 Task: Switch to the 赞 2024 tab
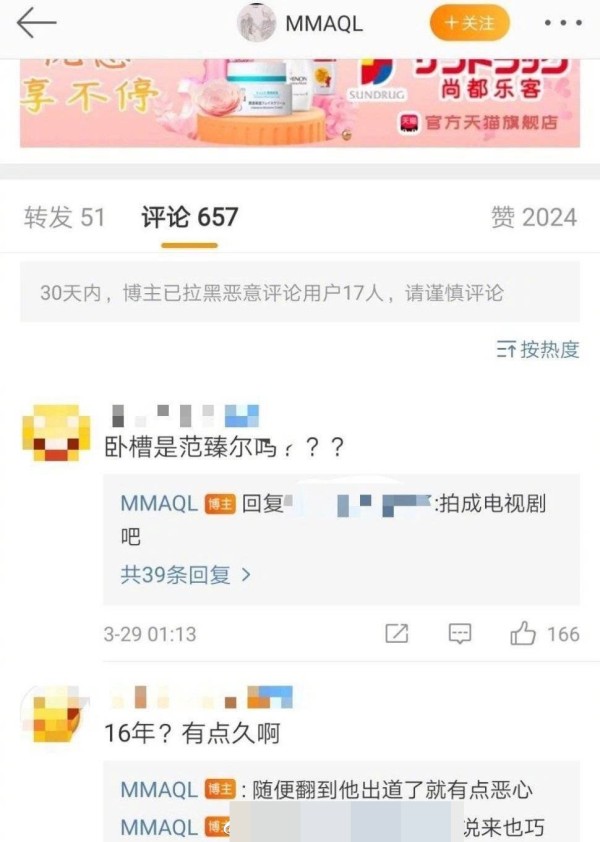point(533,217)
